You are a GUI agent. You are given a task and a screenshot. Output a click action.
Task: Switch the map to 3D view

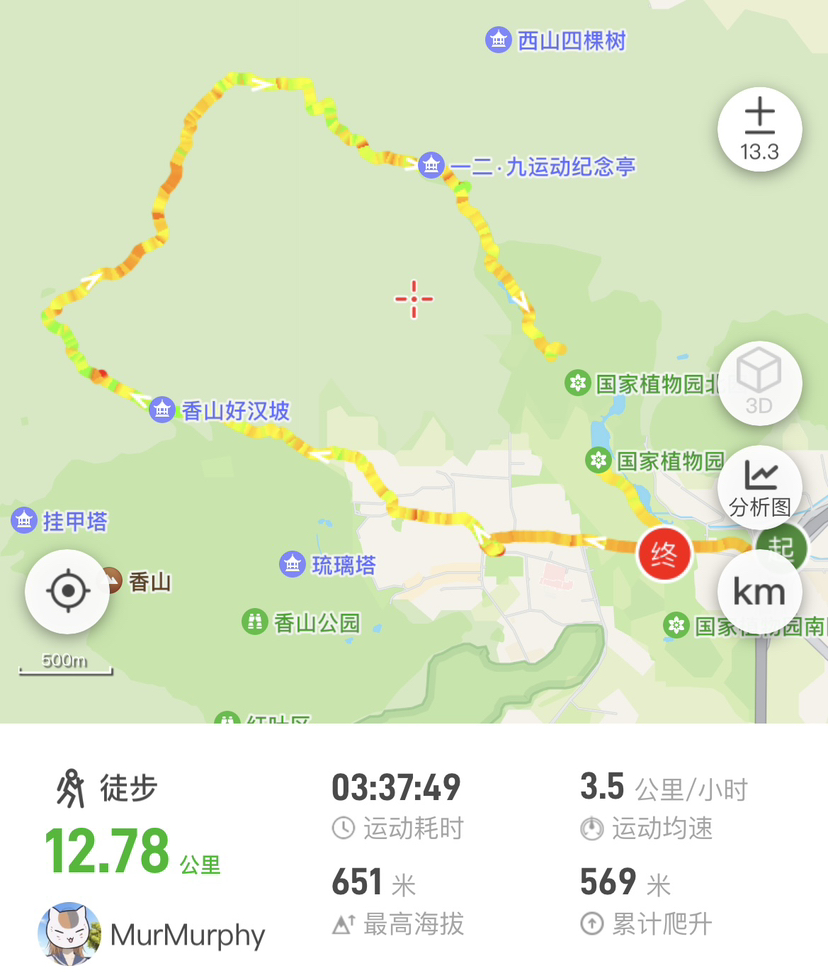coord(760,383)
